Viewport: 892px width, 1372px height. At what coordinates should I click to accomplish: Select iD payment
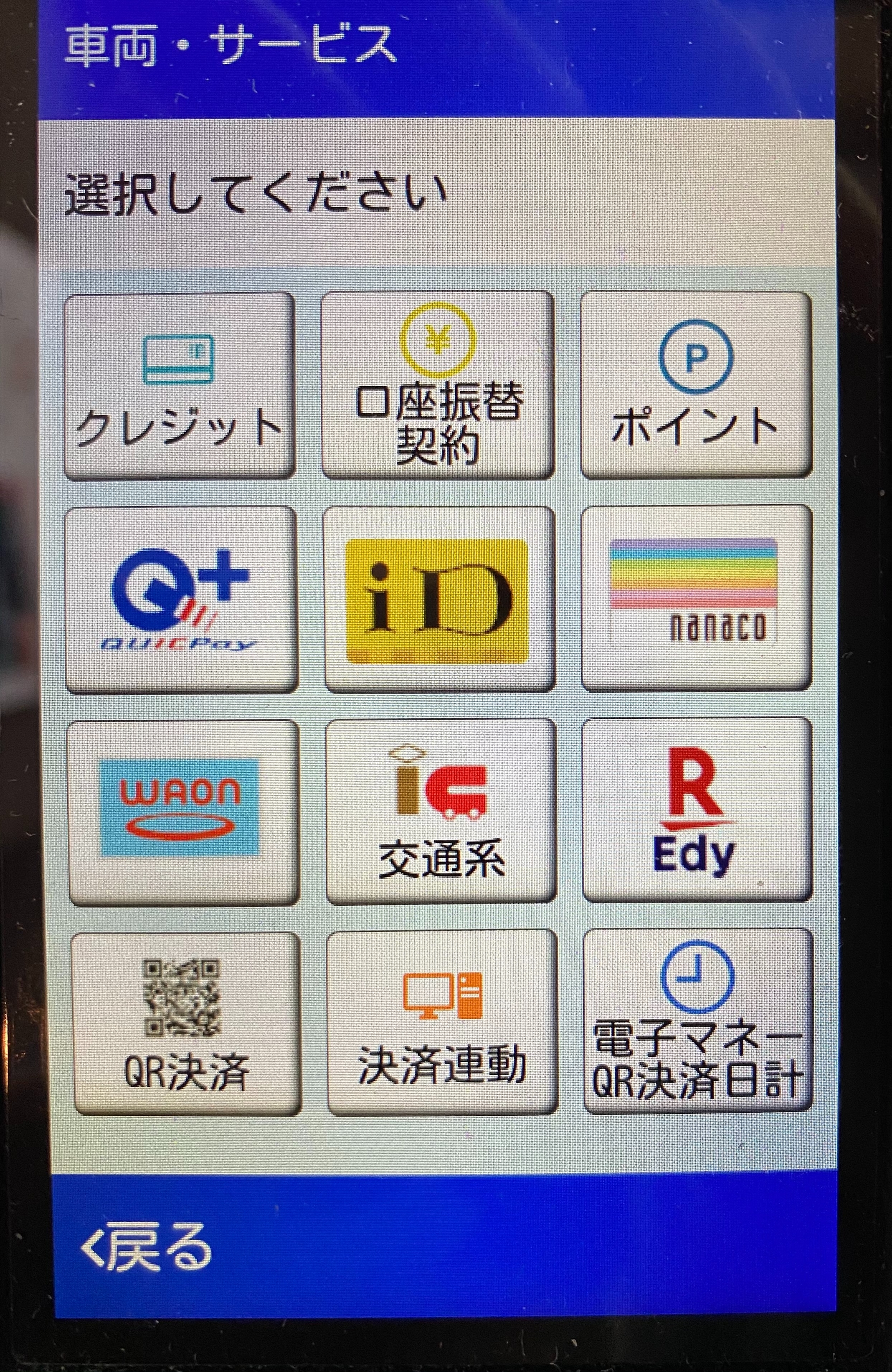click(439, 599)
